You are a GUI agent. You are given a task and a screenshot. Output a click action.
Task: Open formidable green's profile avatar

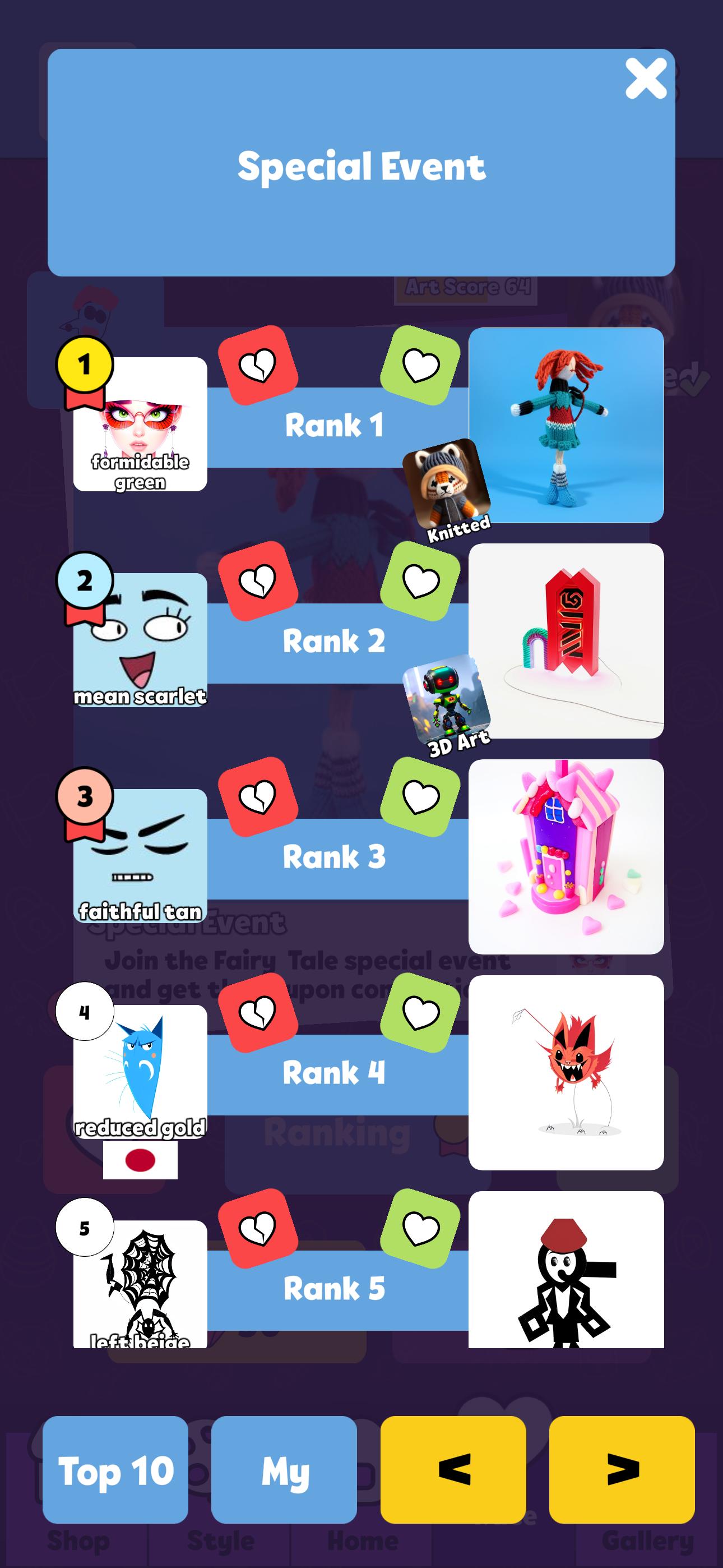point(140,425)
